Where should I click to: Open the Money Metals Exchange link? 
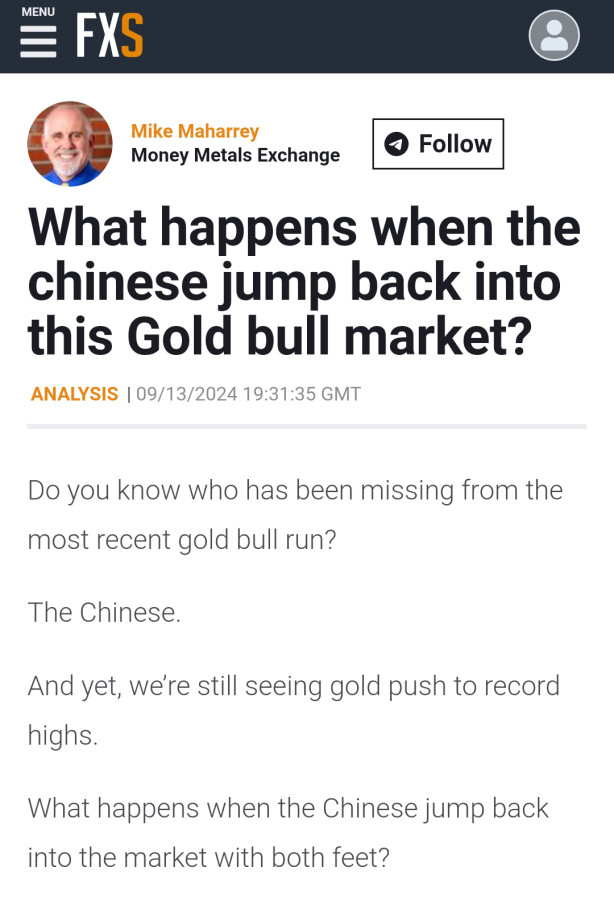[235, 155]
